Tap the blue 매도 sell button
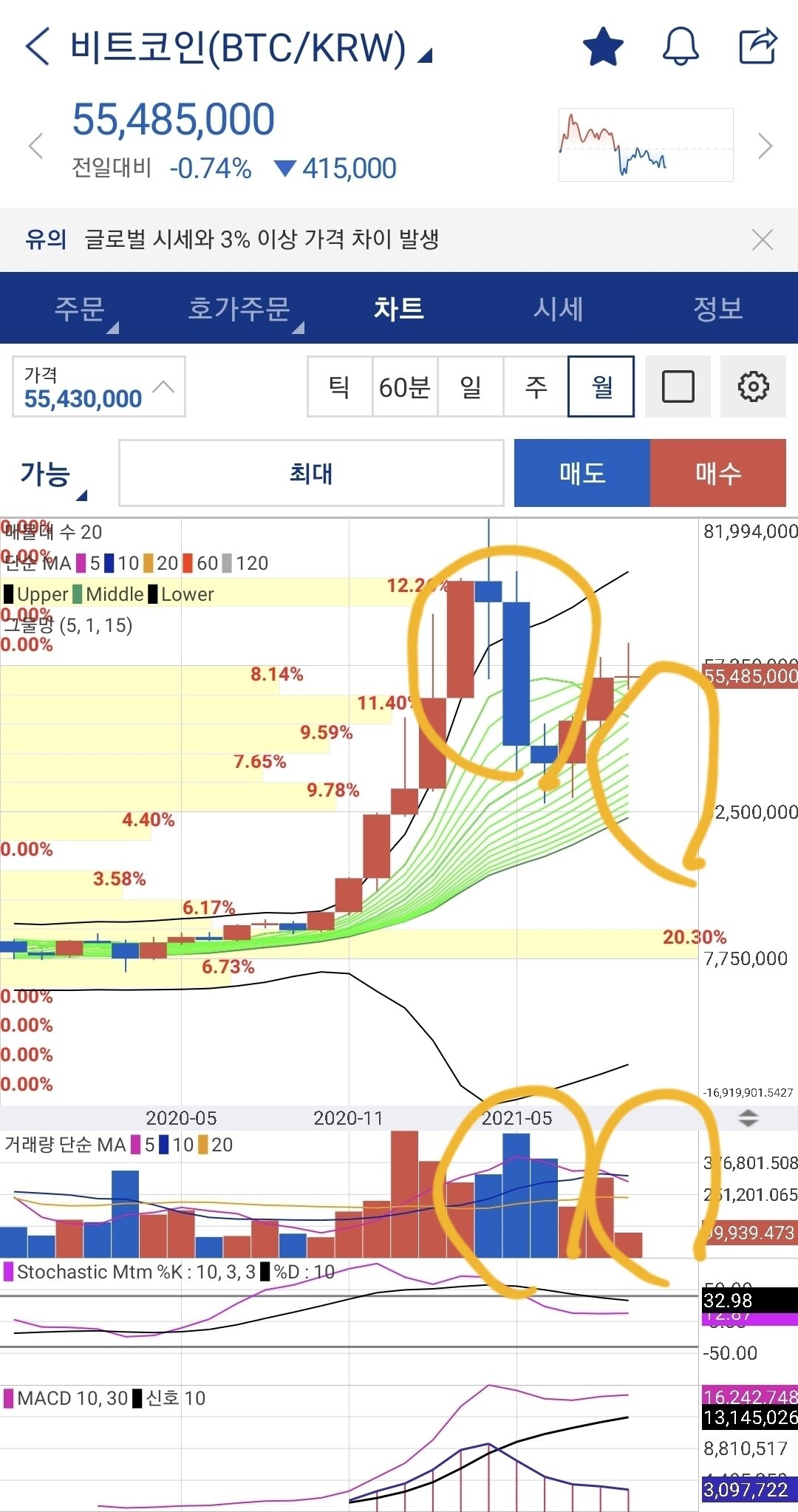798x1512 pixels. pos(582,473)
